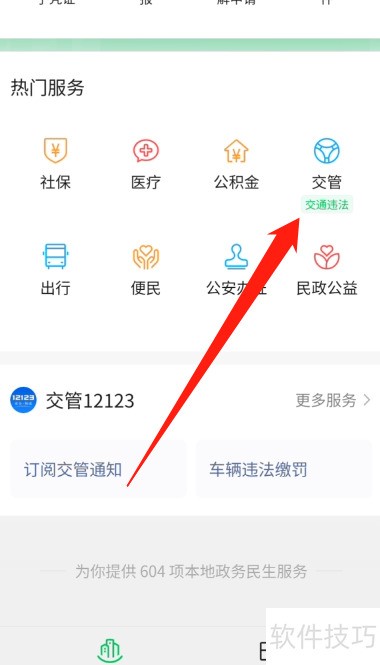The width and height of the screenshot is (380, 665).
Task: Open the 公积金 service
Action: pos(236,164)
